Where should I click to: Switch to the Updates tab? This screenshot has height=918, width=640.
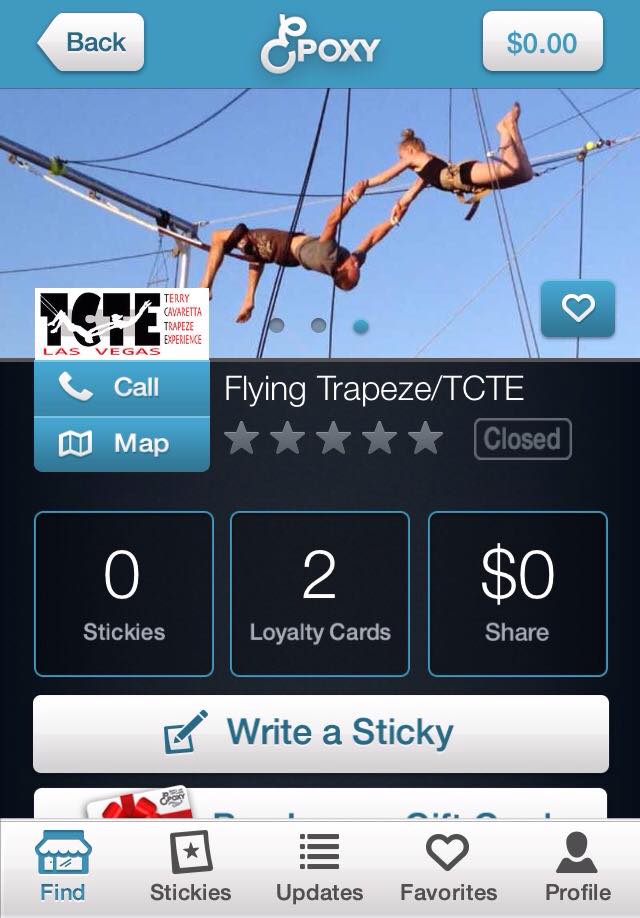(320, 868)
